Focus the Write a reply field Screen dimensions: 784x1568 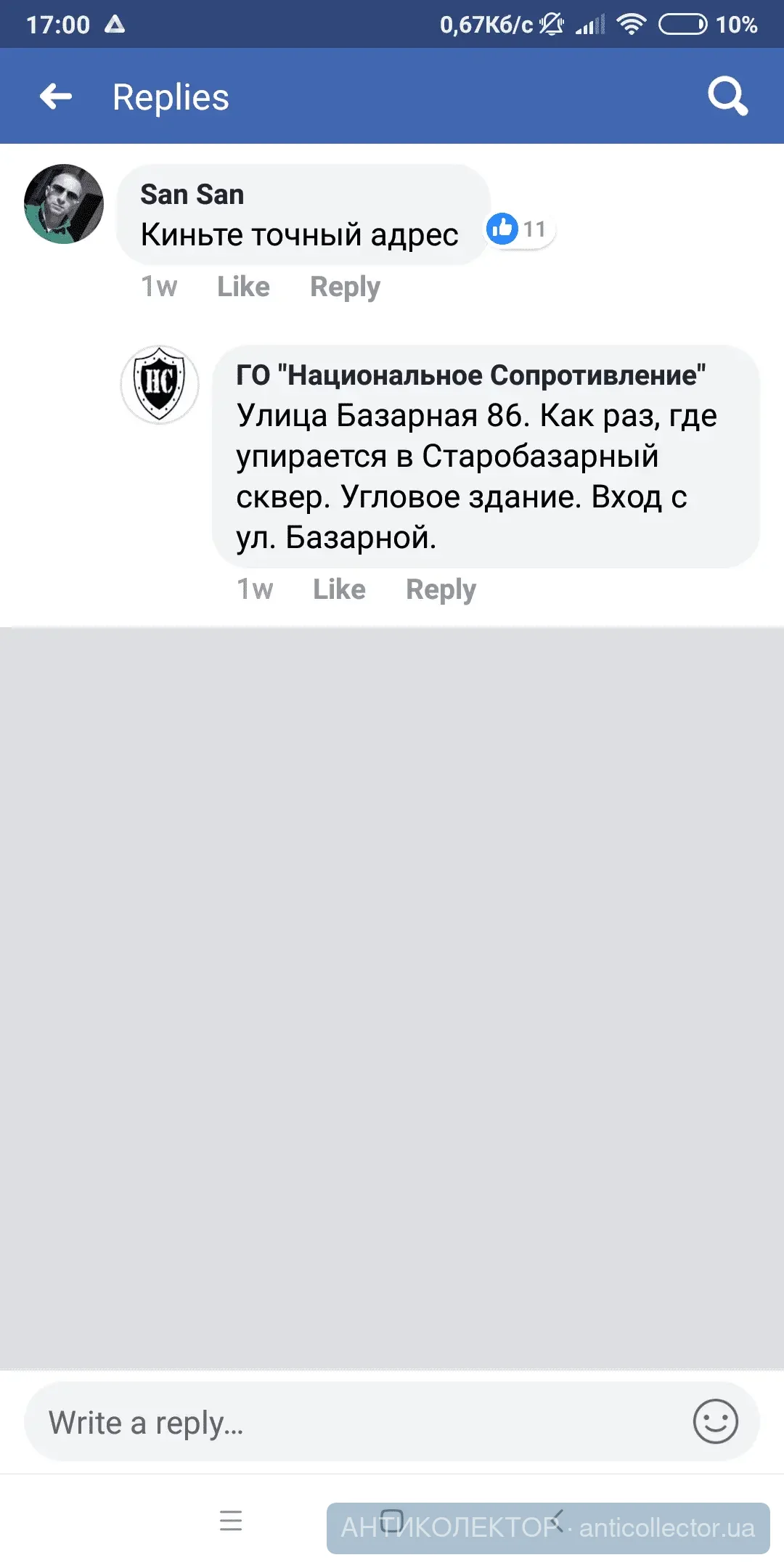(x=348, y=1422)
